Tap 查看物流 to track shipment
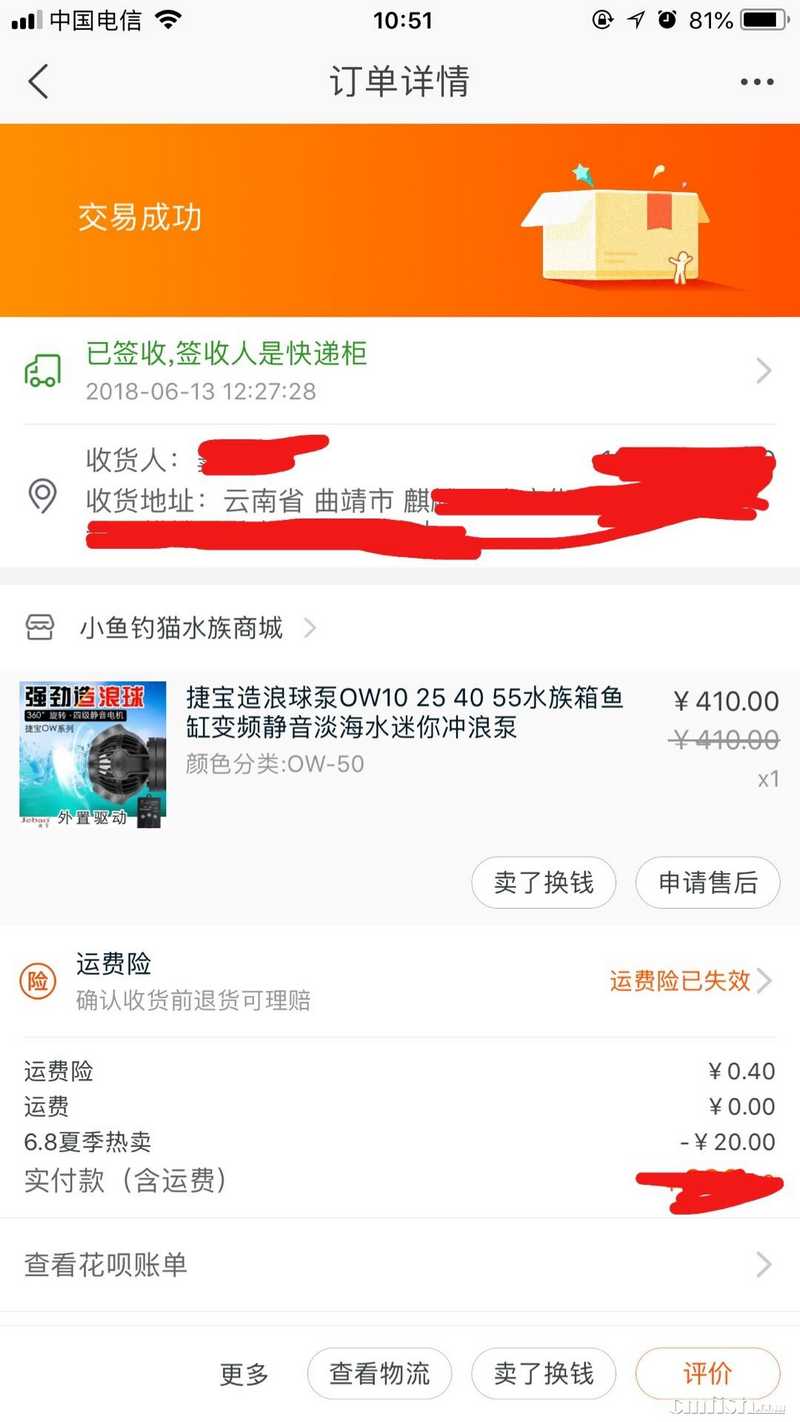 click(x=379, y=1374)
